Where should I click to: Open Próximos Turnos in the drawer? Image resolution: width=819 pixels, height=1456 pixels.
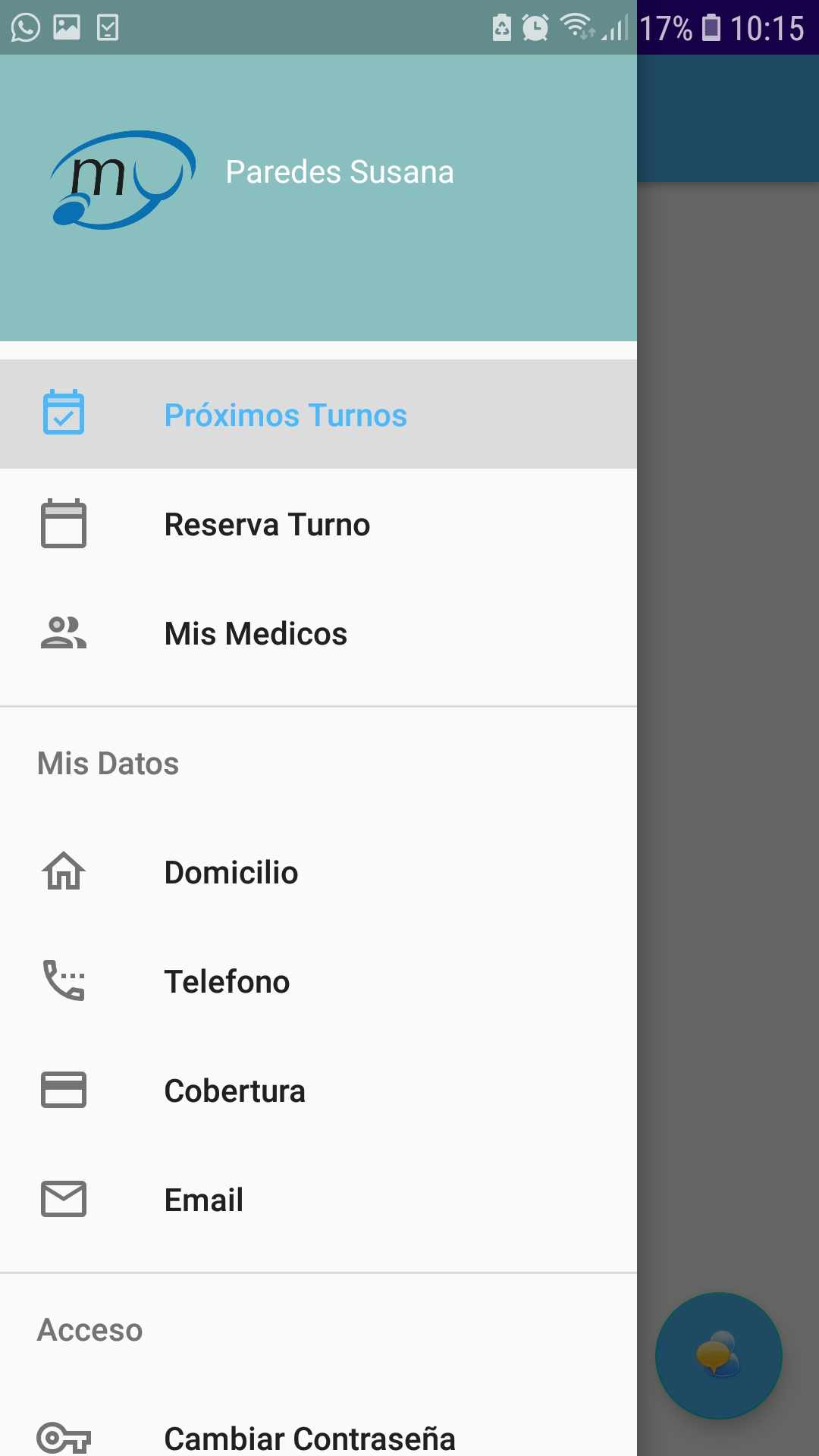tap(318, 414)
